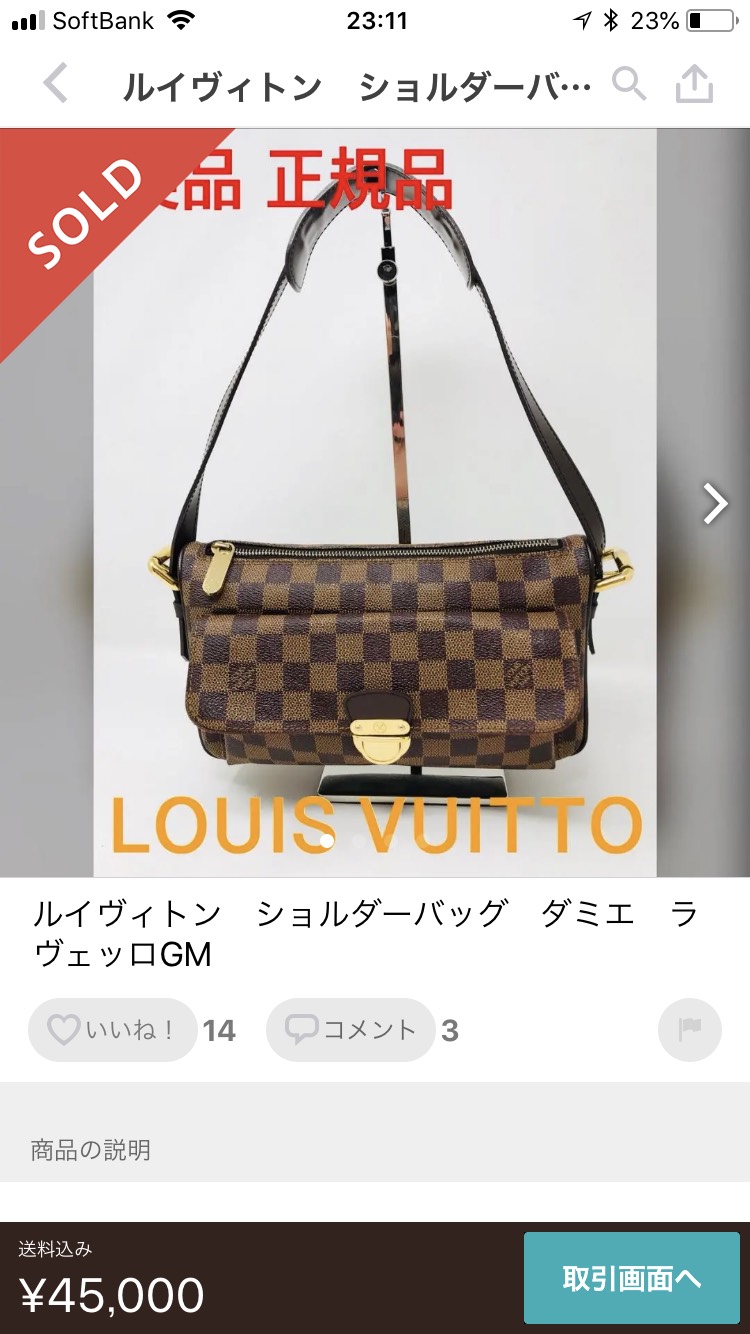
Task: Open search from the magnifier icon
Action: coord(629,84)
